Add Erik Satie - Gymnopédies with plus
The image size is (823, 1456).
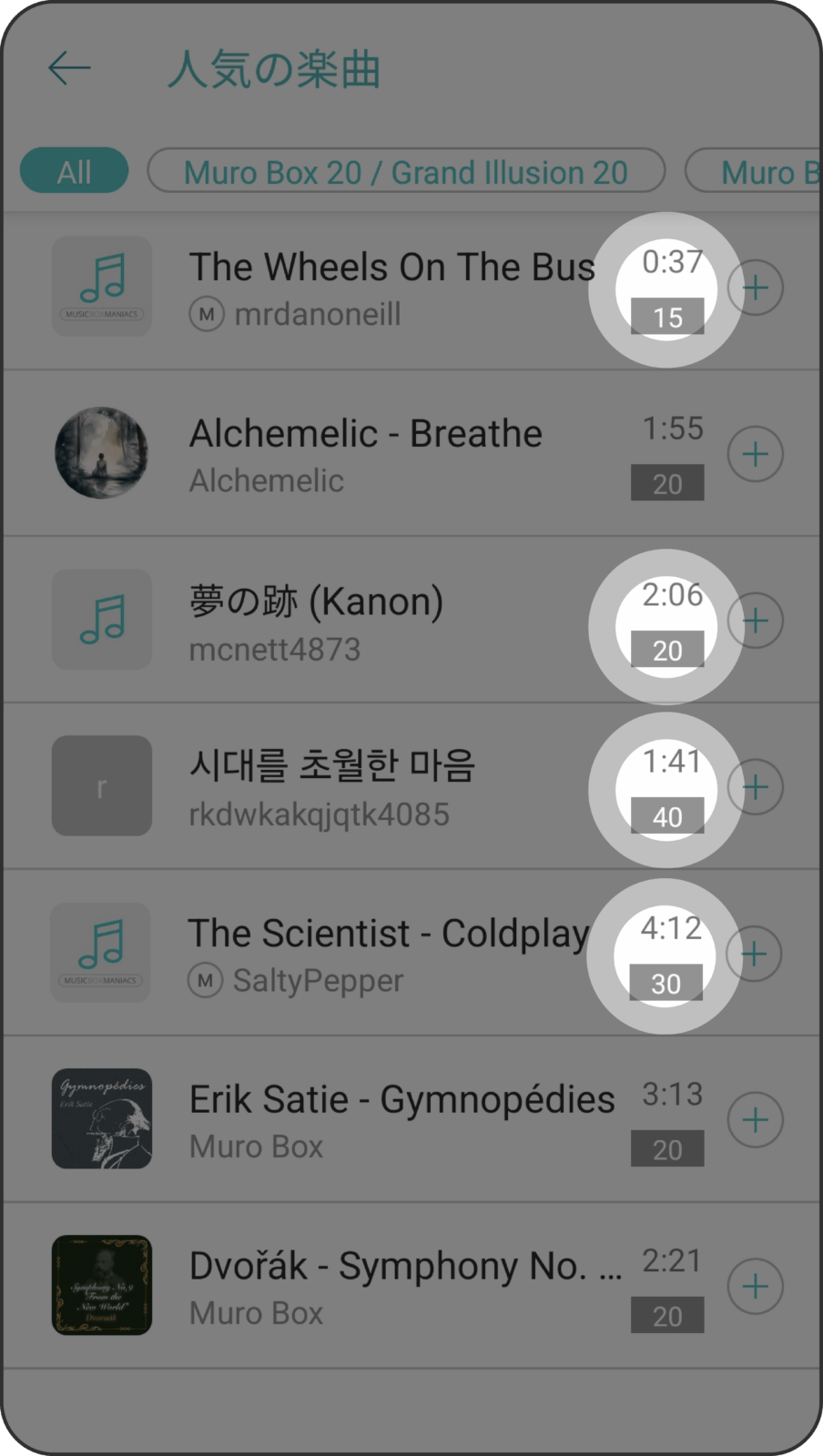pyautogui.click(x=755, y=1120)
